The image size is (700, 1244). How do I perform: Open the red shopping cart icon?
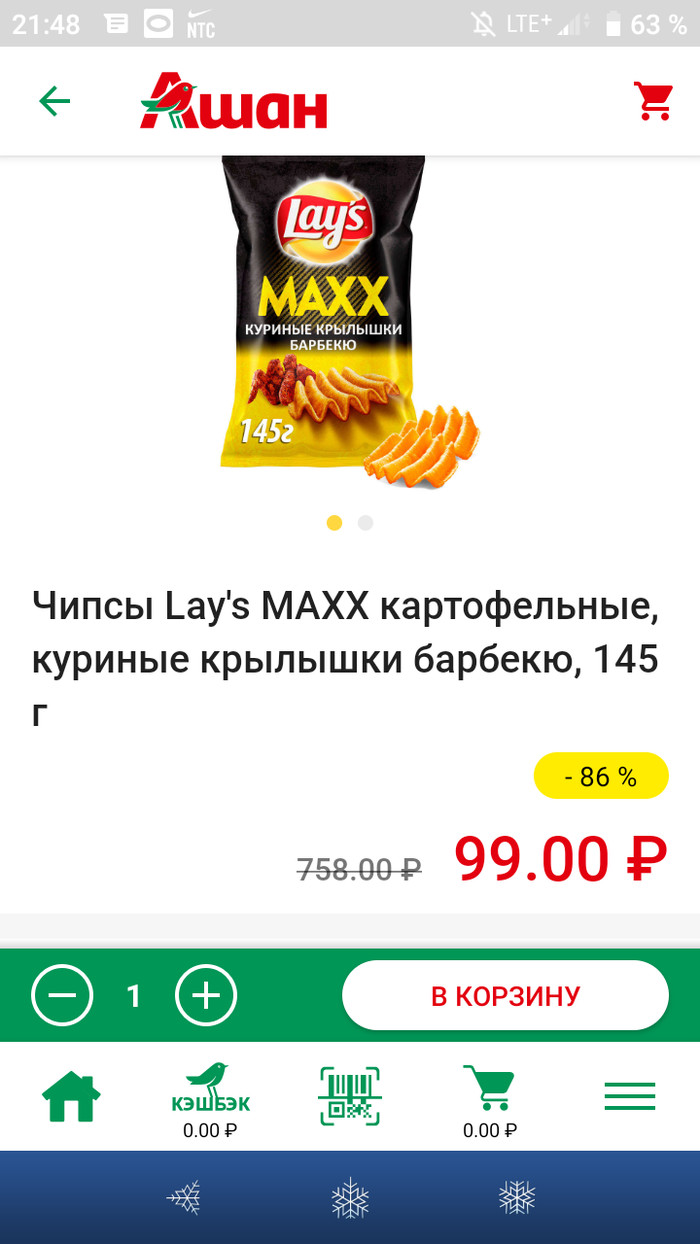(653, 101)
